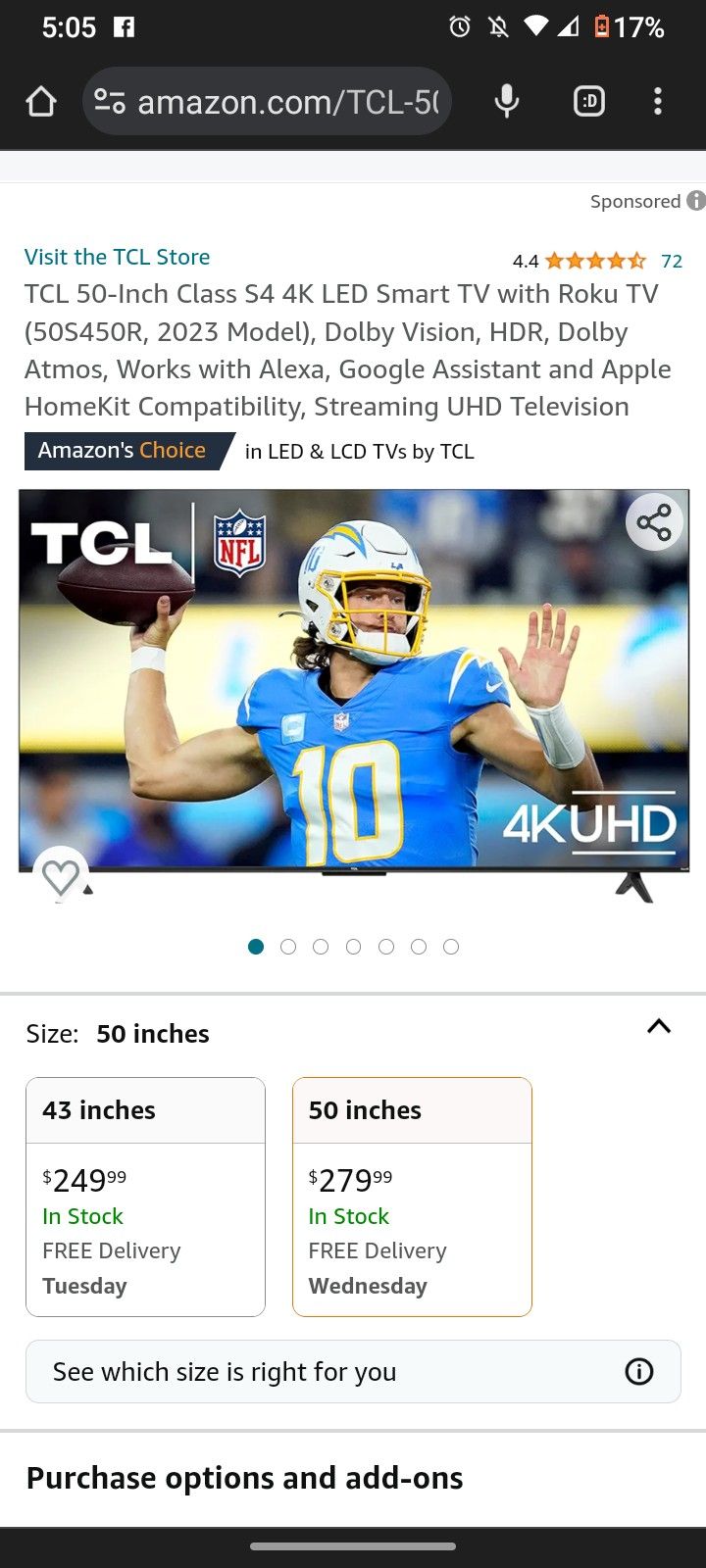Screen dimensions: 706x1568
Task: Open See which size is right for you
Action: 353,1372
